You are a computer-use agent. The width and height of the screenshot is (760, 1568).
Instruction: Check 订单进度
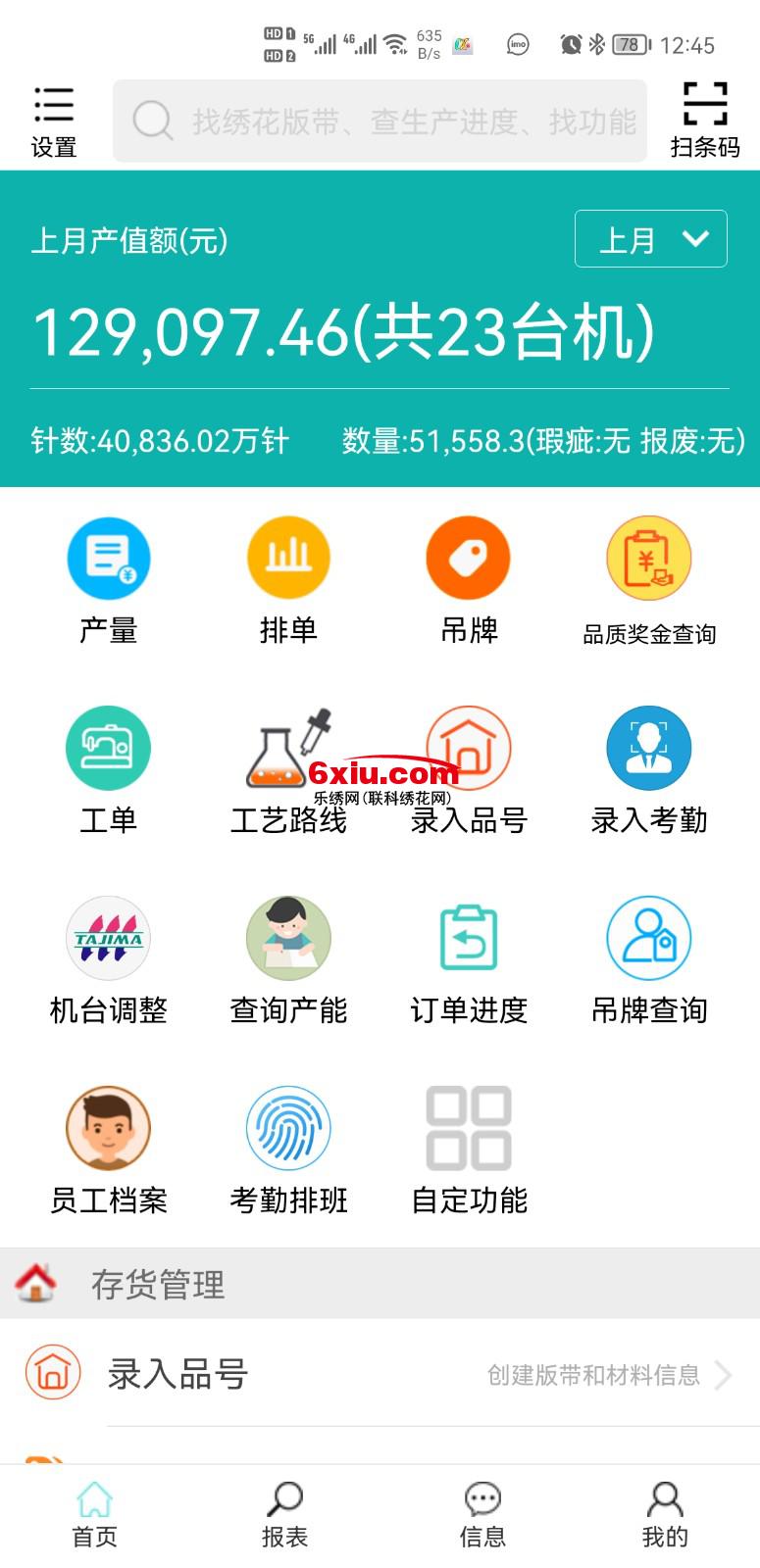(469, 959)
